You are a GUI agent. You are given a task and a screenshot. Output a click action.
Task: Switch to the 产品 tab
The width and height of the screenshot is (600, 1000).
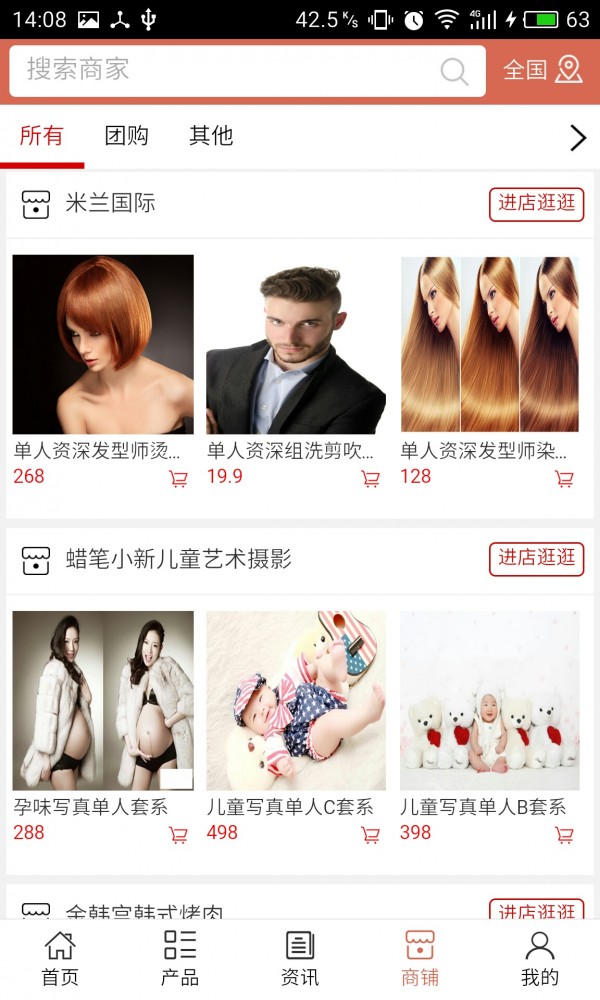(x=180, y=958)
